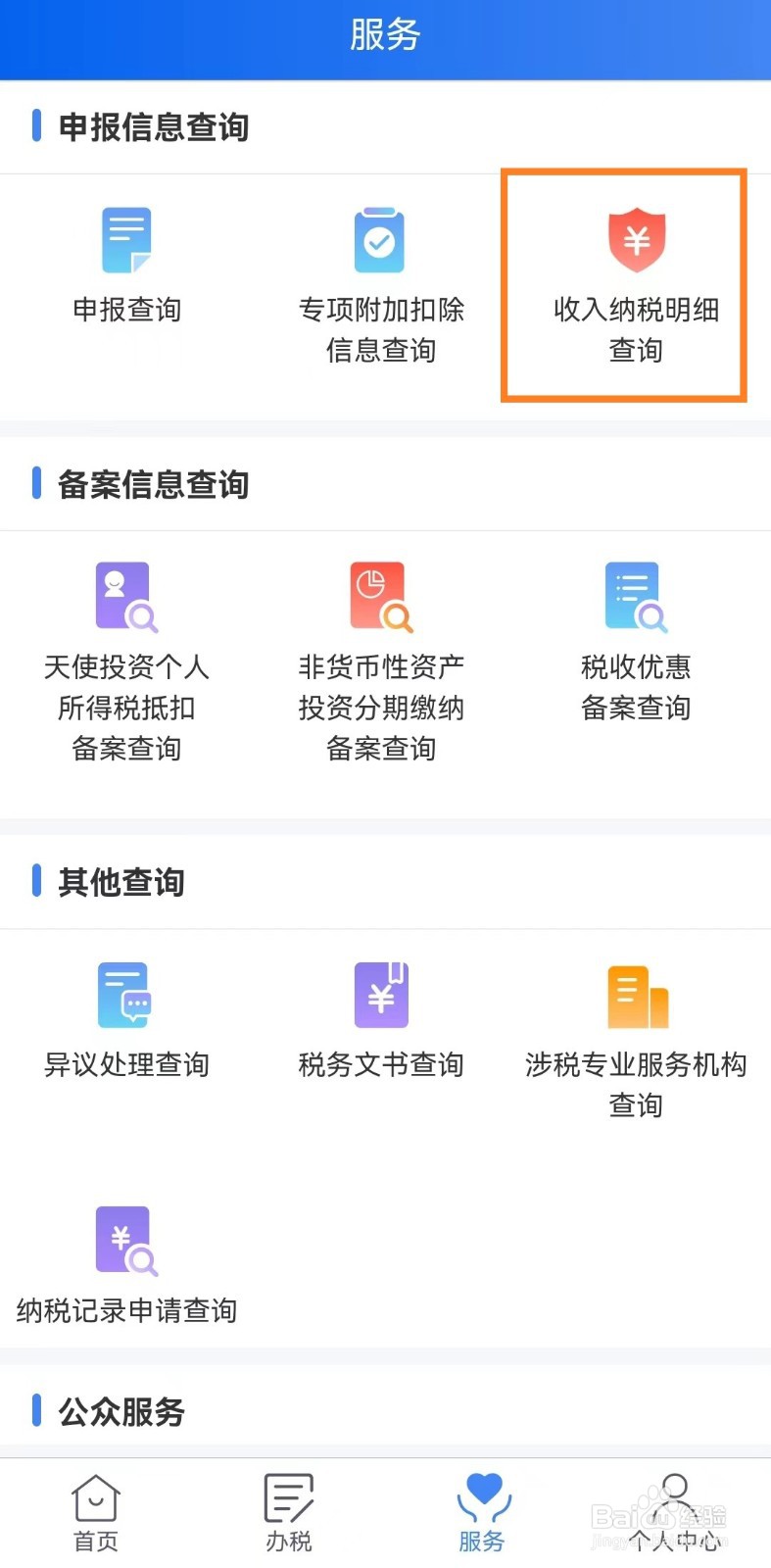Select the 其他查询 section title
The height and width of the screenshot is (1568, 771).
[x=120, y=882]
